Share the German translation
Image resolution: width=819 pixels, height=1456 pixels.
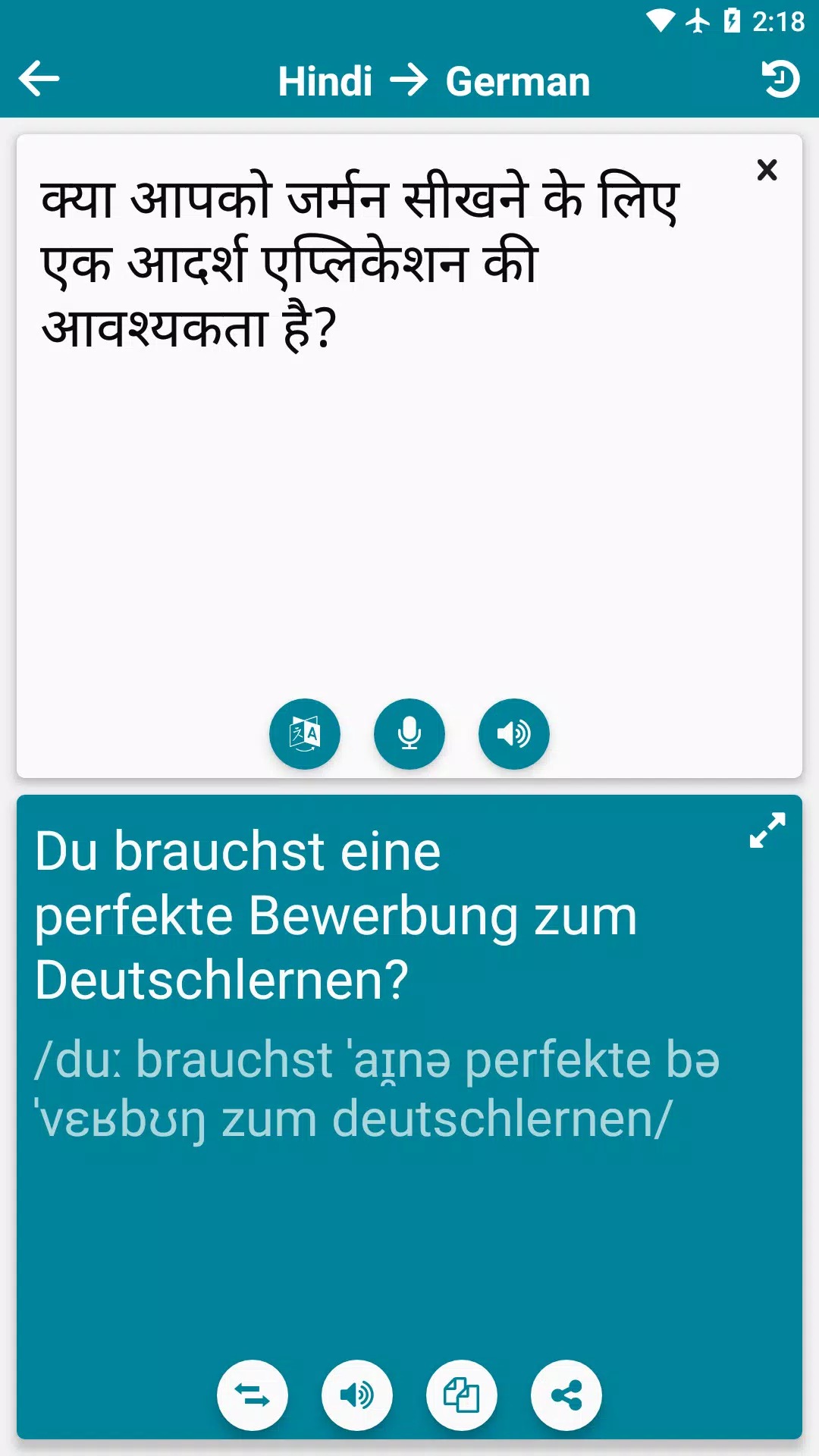tap(566, 1395)
